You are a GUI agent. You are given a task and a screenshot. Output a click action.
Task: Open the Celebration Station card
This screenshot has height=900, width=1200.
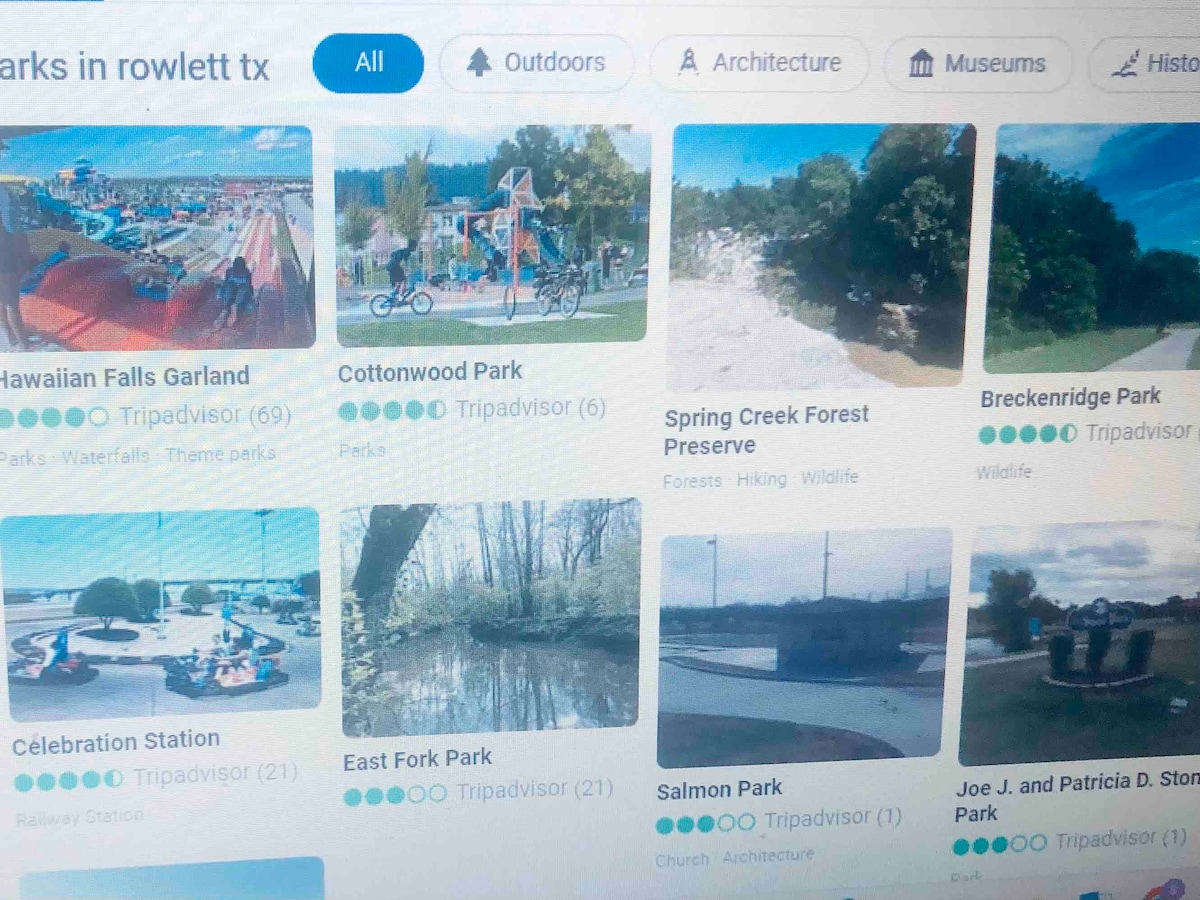click(160, 615)
